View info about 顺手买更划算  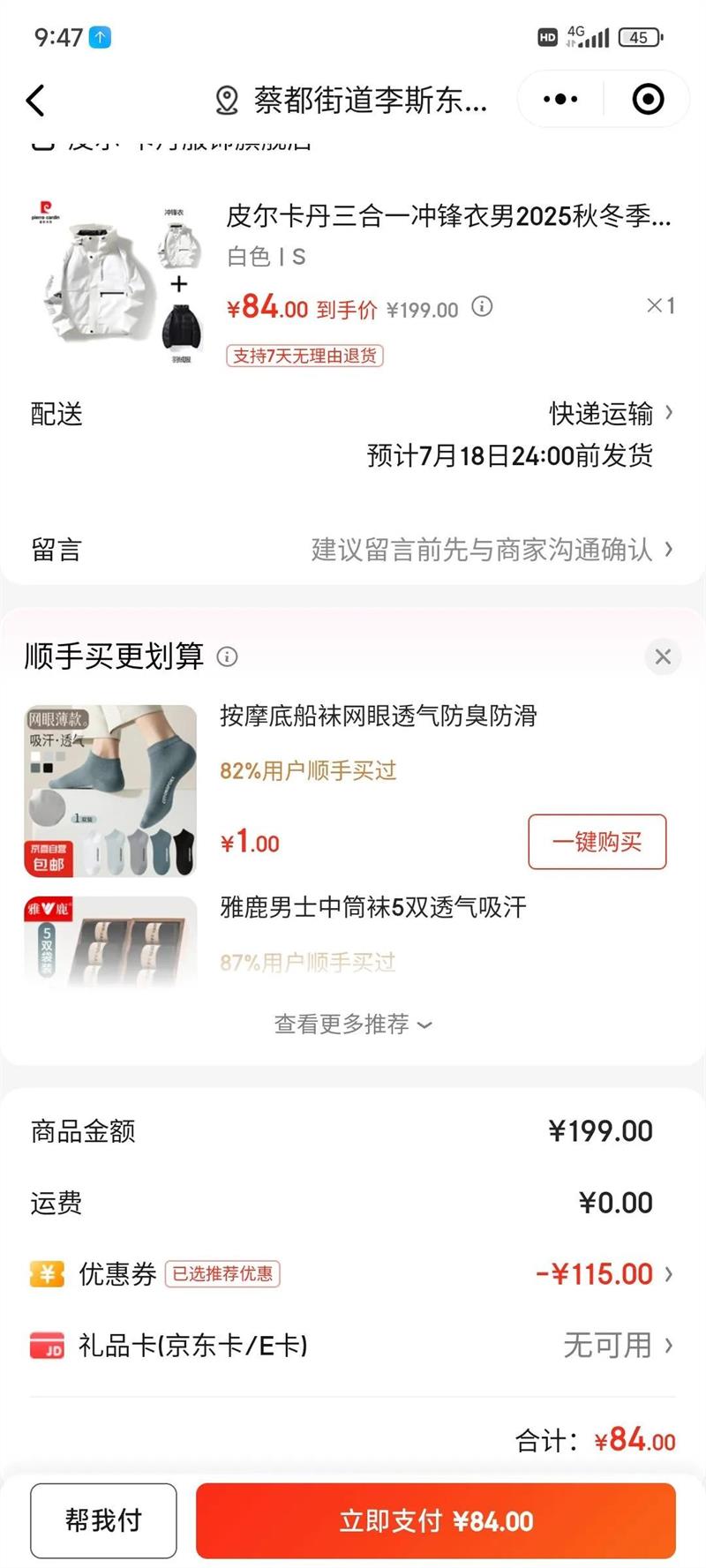(x=228, y=657)
